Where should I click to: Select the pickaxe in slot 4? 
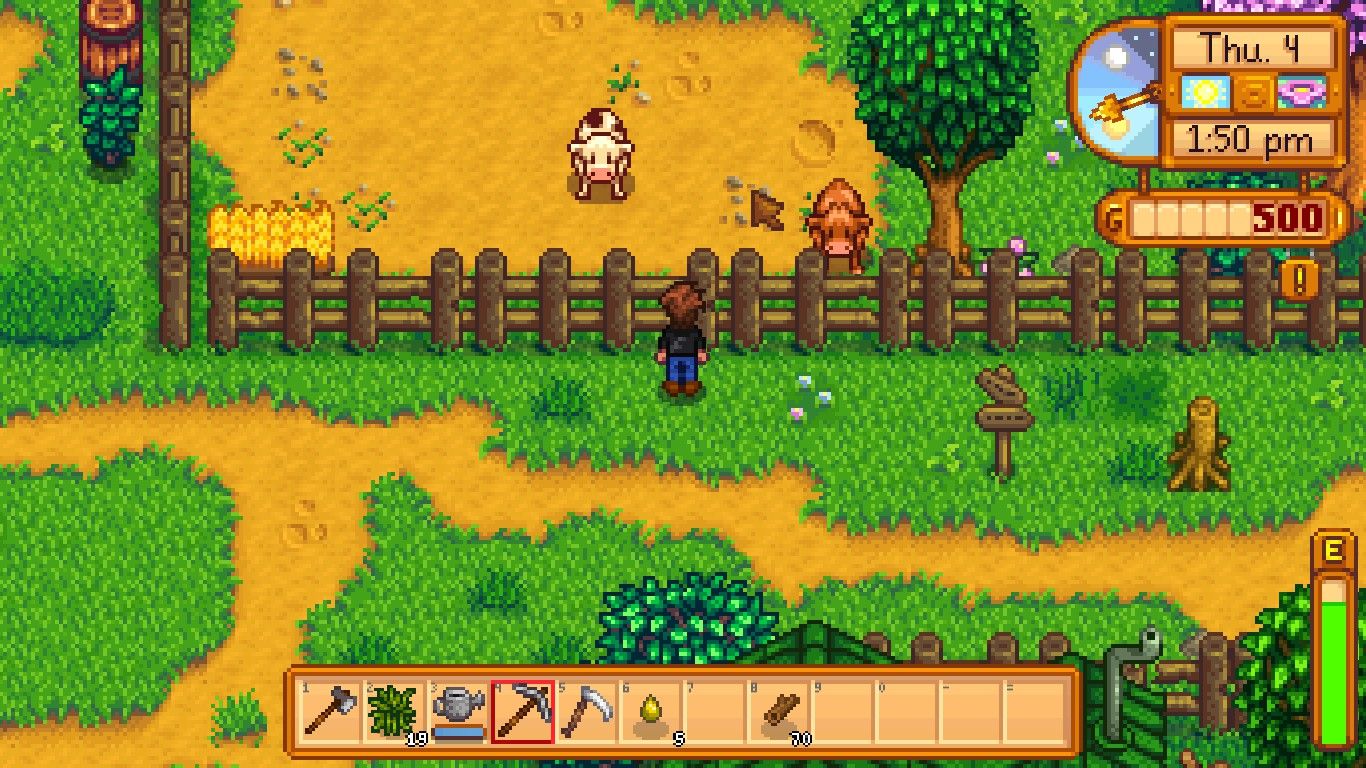coord(522,710)
